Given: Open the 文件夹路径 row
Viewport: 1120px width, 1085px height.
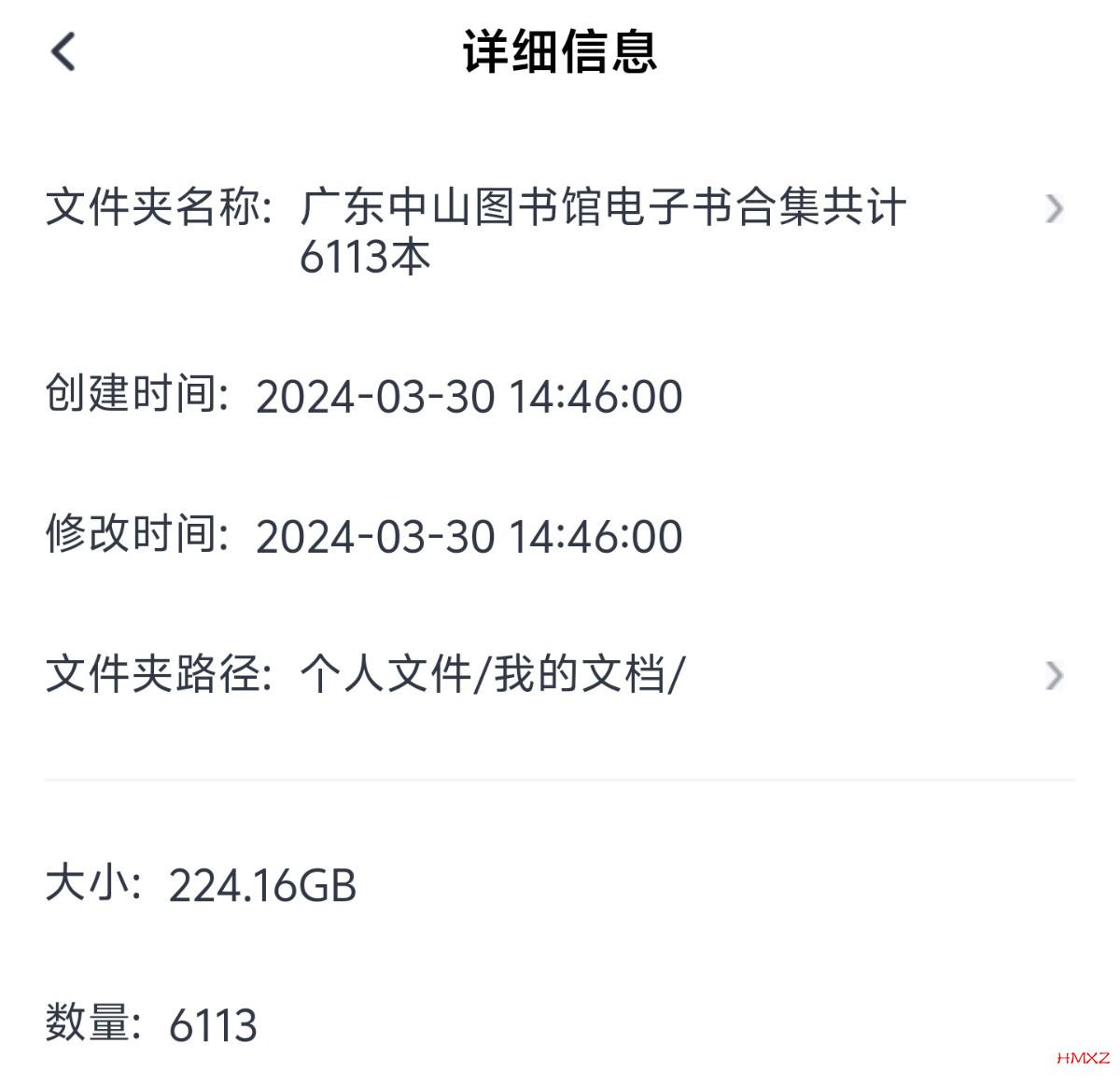Looking at the screenshot, I should tap(1053, 674).
